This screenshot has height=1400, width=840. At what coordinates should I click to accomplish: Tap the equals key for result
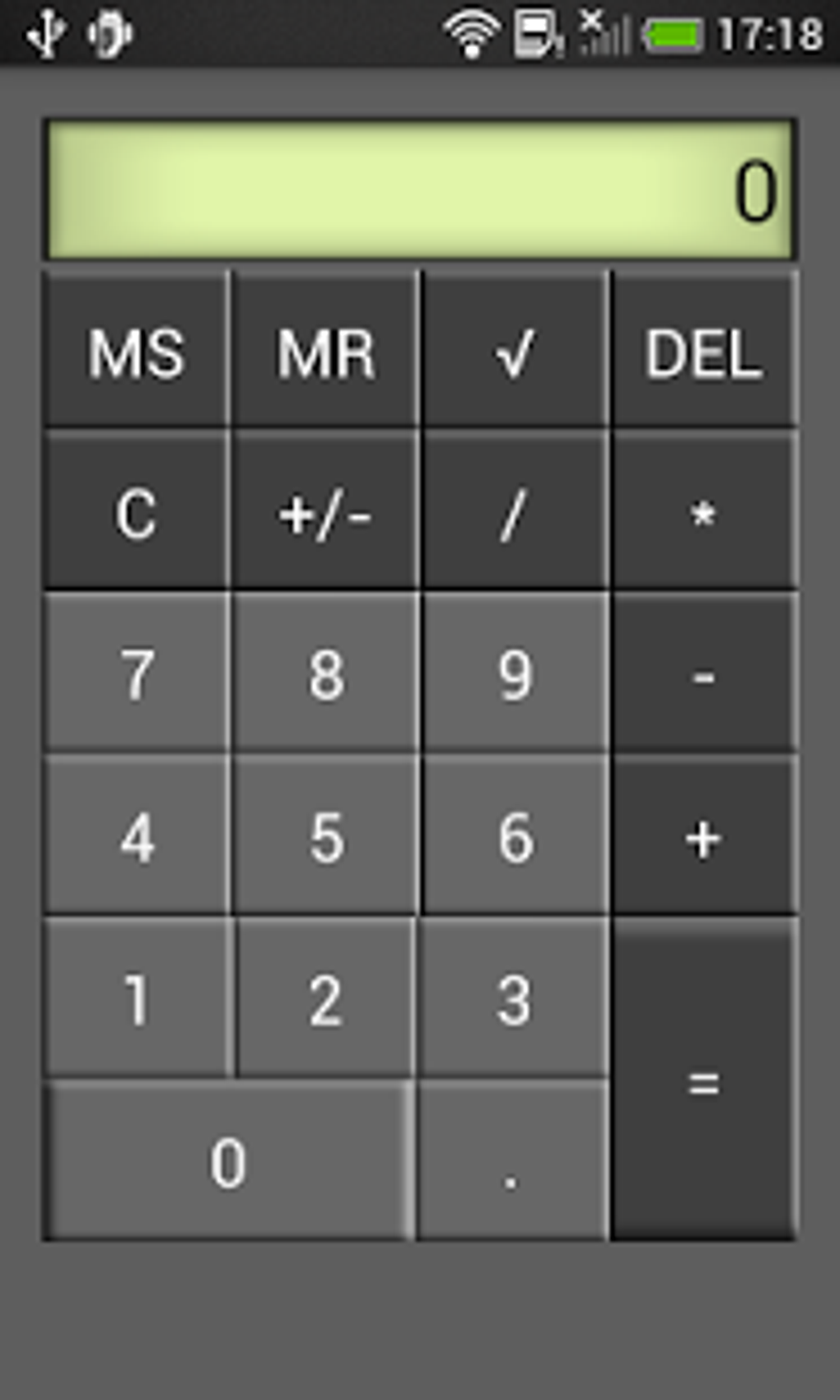tap(704, 1079)
